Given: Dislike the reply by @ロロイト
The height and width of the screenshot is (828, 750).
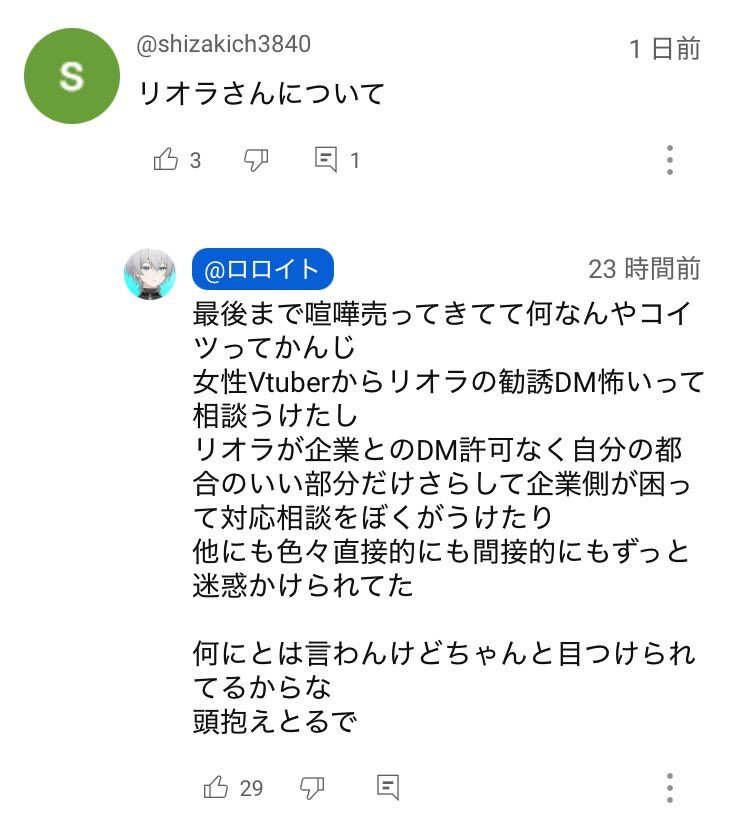Looking at the screenshot, I should [312, 787].
